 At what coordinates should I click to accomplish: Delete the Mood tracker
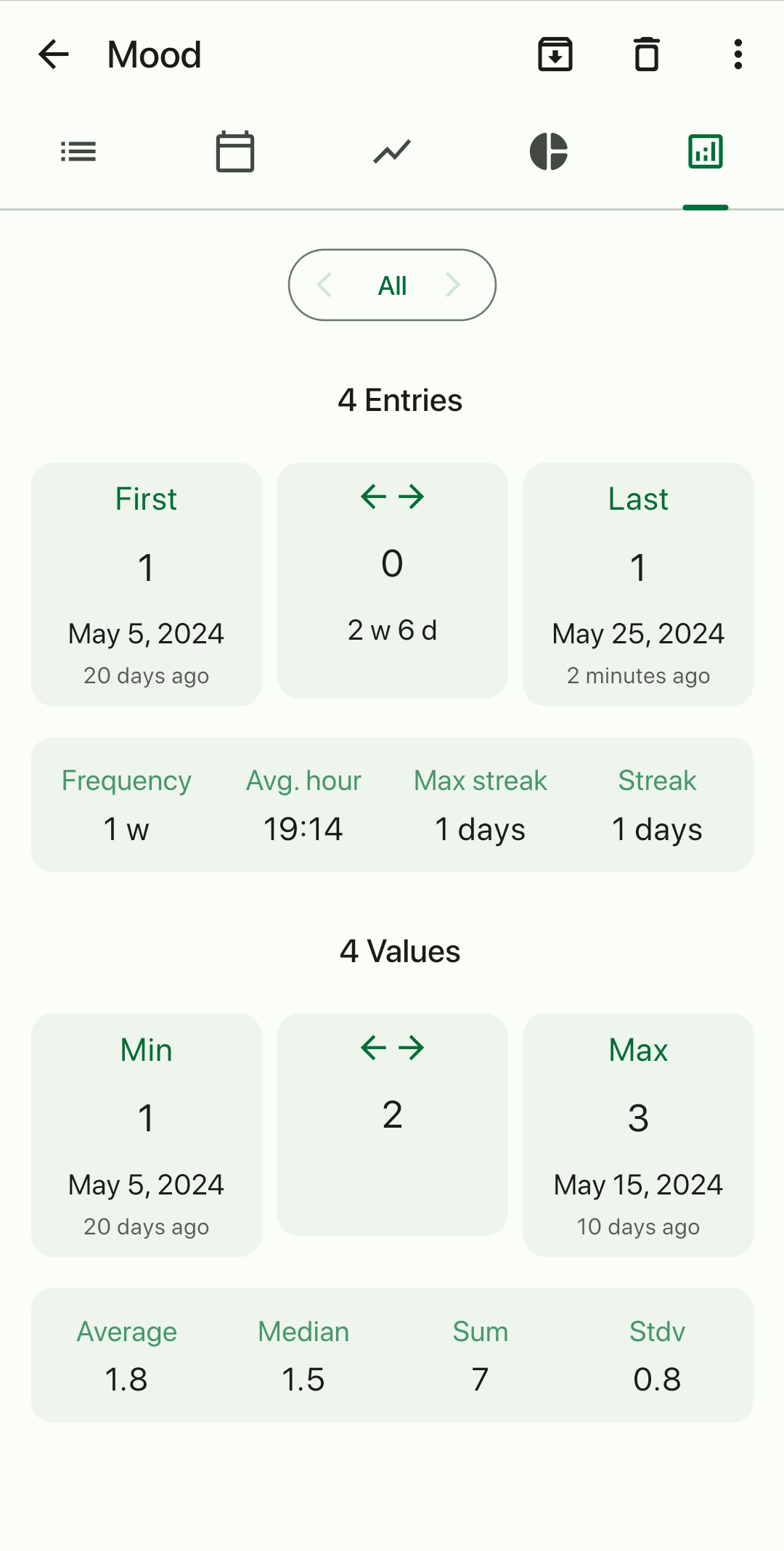[647, 54]
